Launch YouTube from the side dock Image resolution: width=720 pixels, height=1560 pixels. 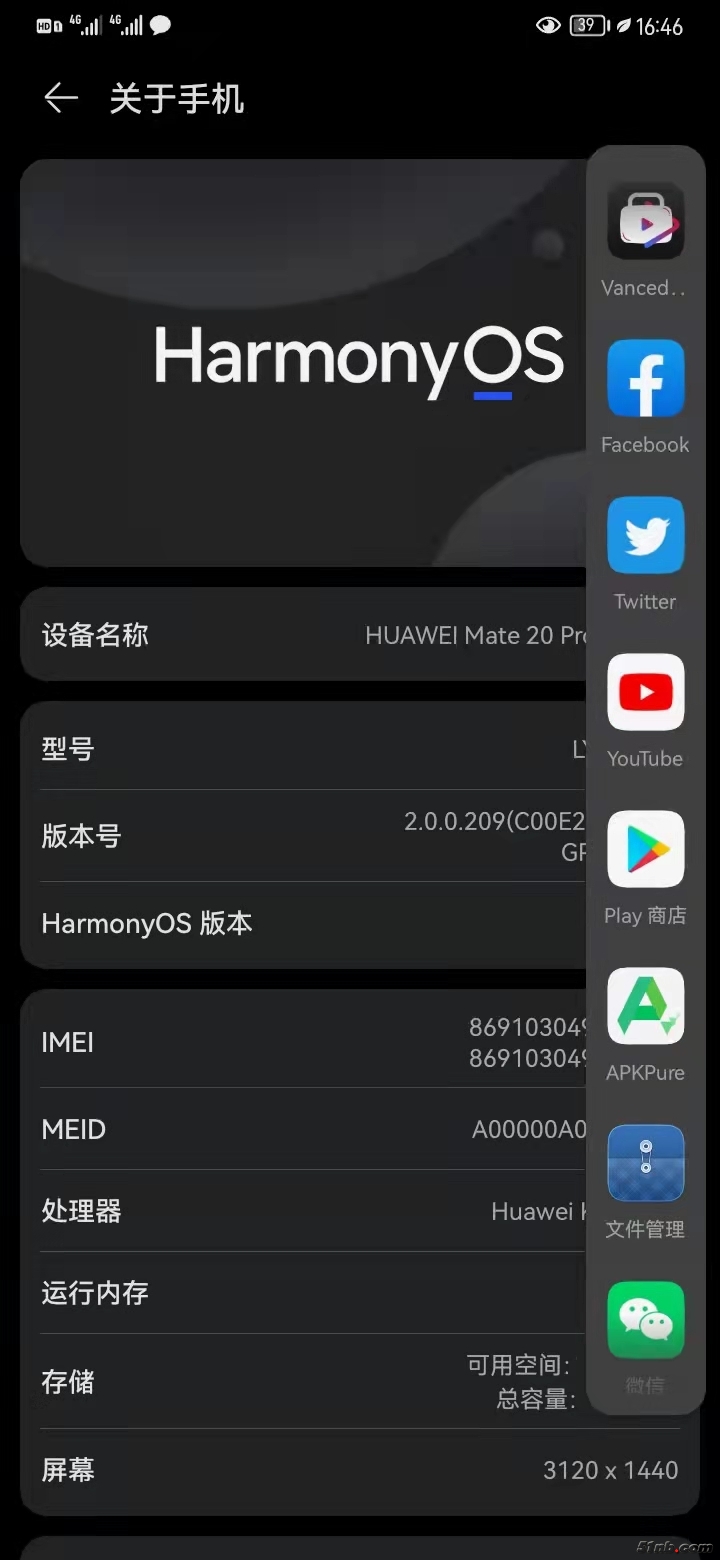tap(646, 692)
